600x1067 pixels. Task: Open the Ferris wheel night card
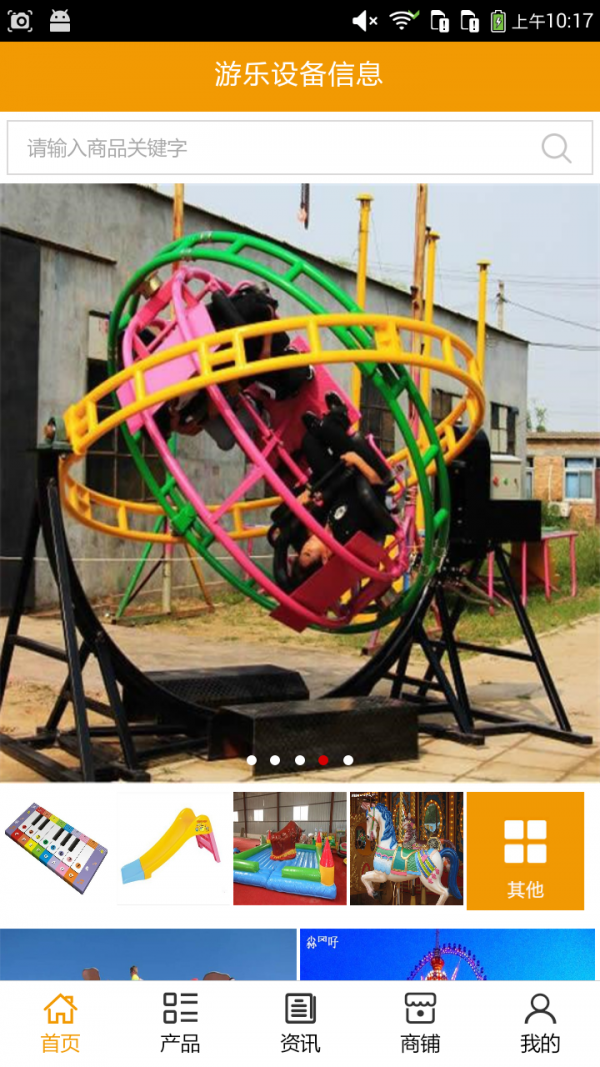click(447, 955)
